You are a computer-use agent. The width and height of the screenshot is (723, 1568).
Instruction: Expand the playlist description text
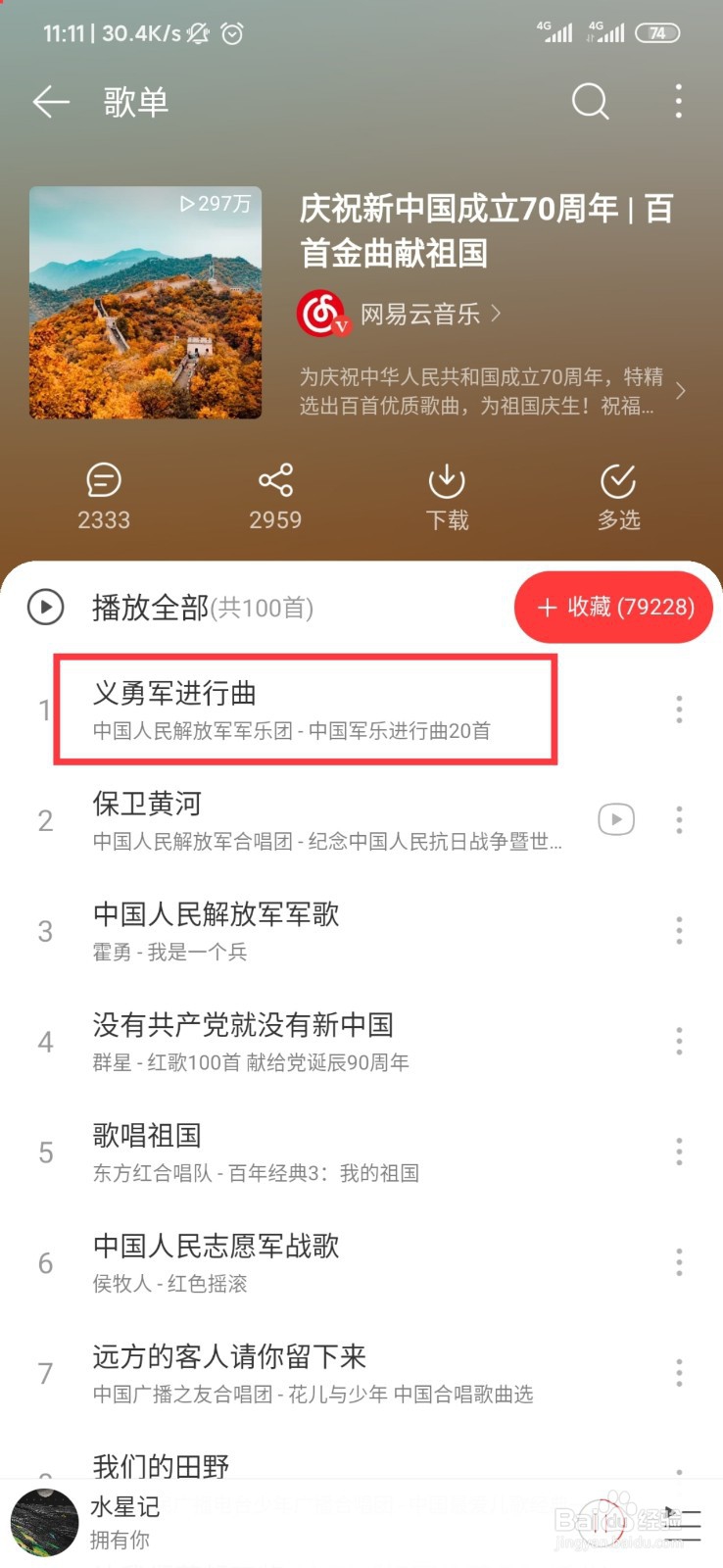pos(683,390)
